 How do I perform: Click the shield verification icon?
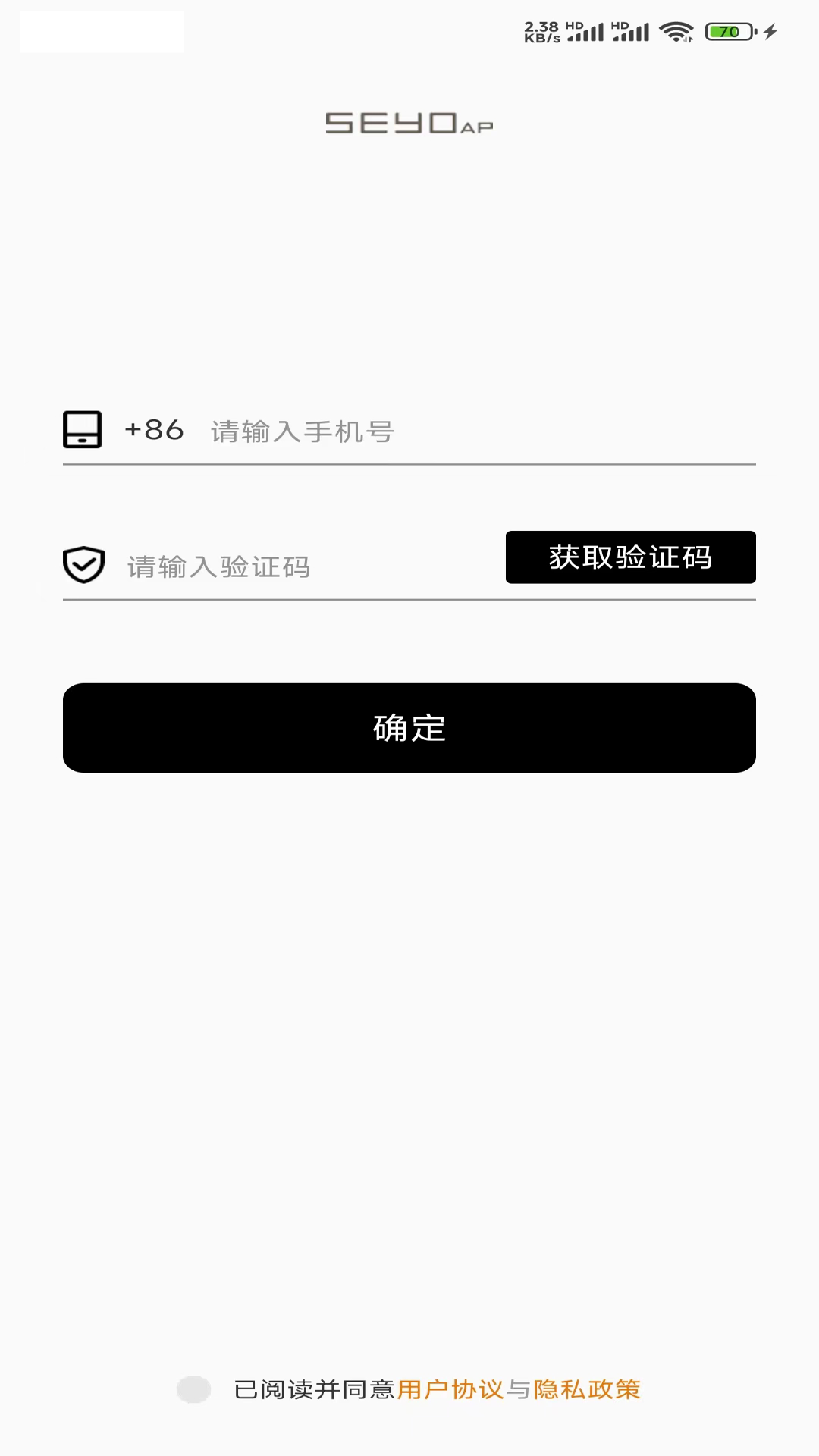[84, 564]
